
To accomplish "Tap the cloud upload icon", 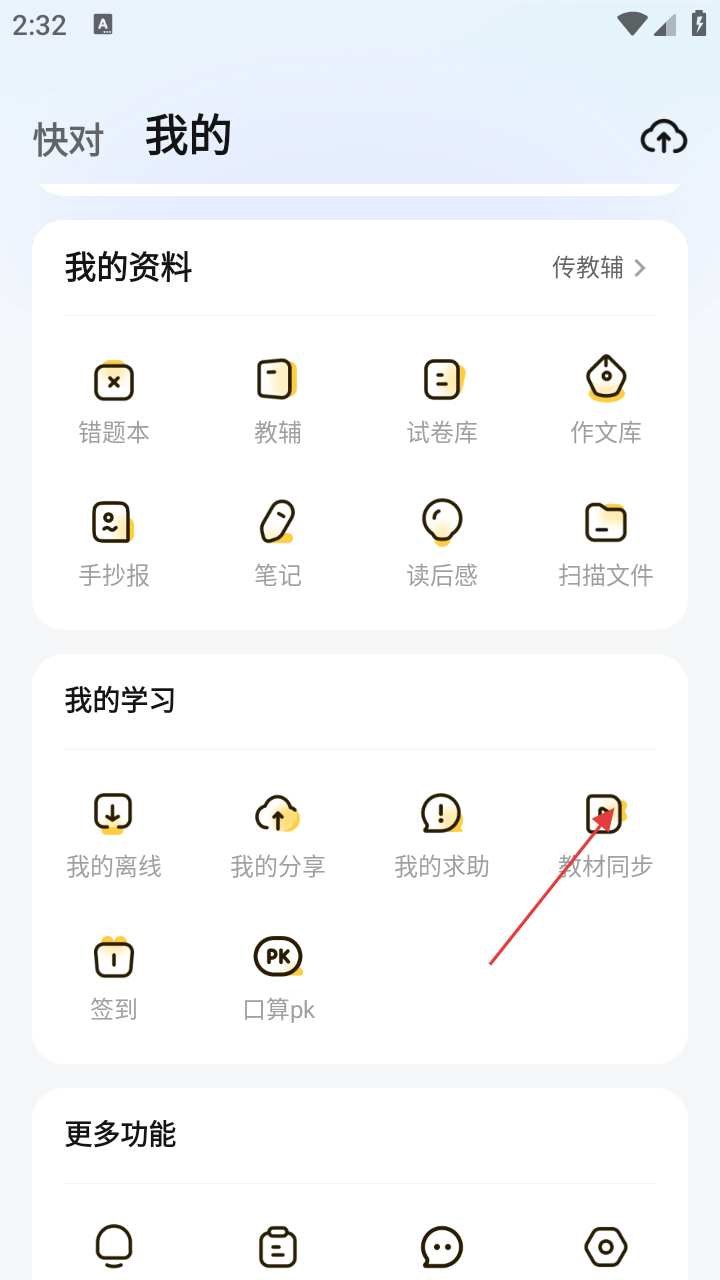I will coord(663,137).
